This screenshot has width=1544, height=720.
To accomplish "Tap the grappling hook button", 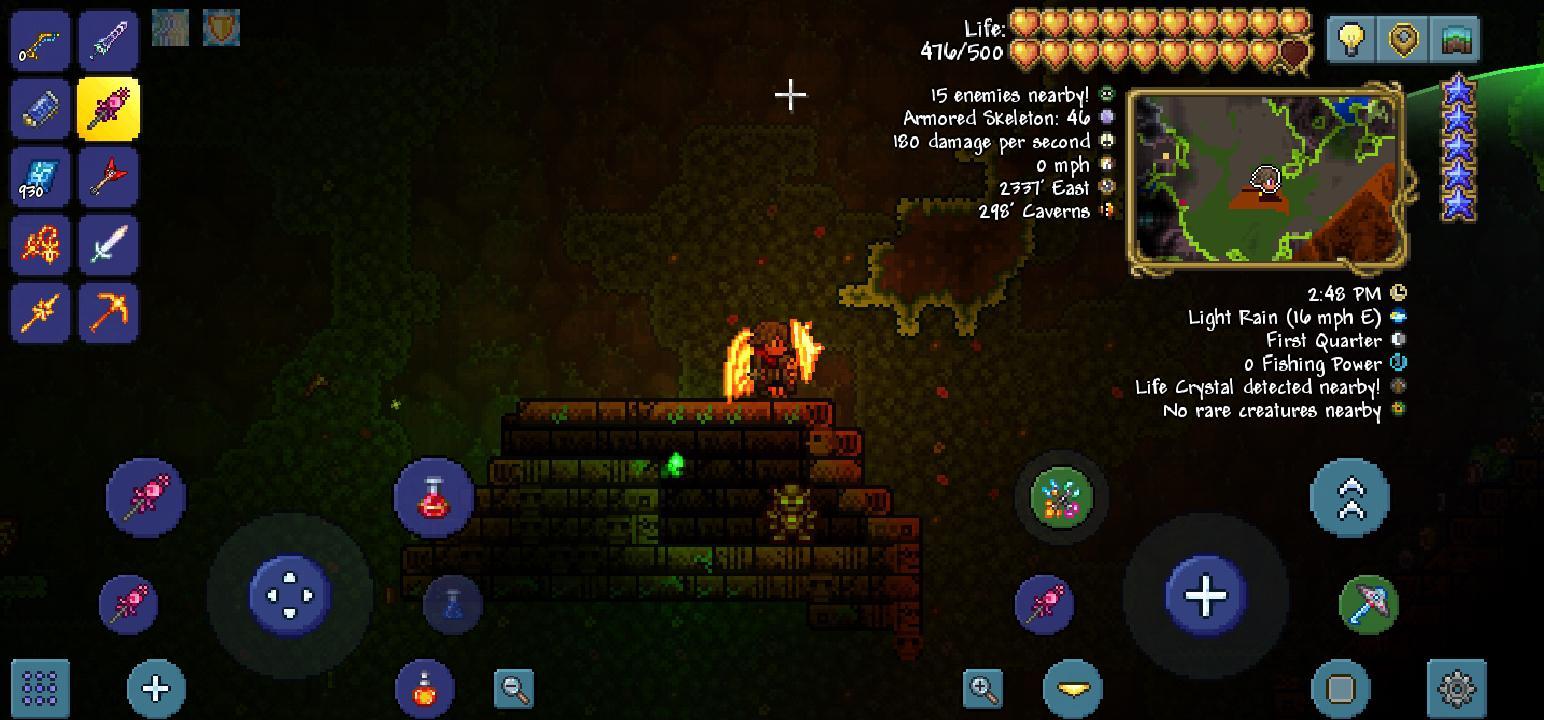I will 1060,497.
